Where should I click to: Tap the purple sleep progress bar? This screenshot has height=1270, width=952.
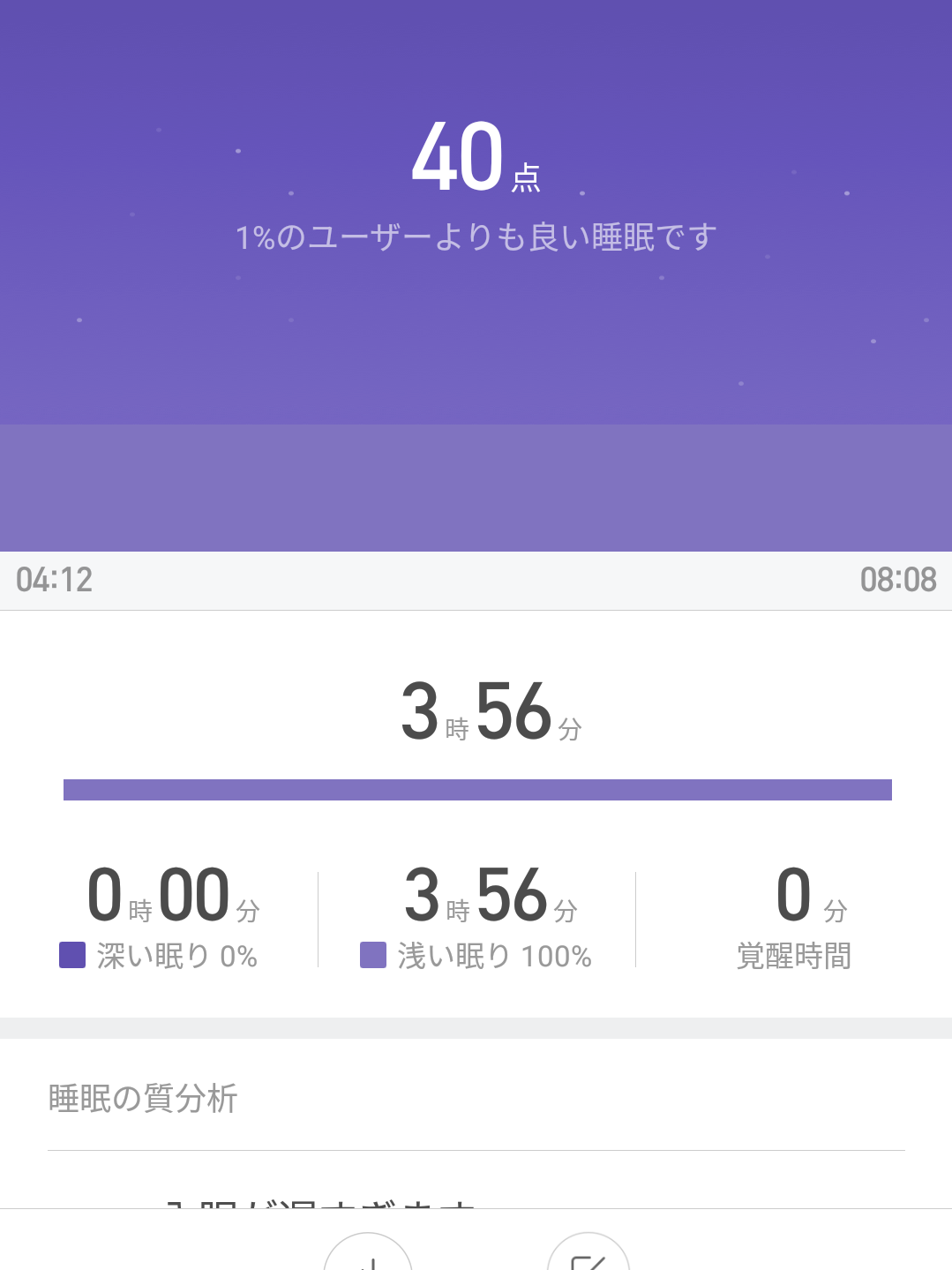pos(476,787)
